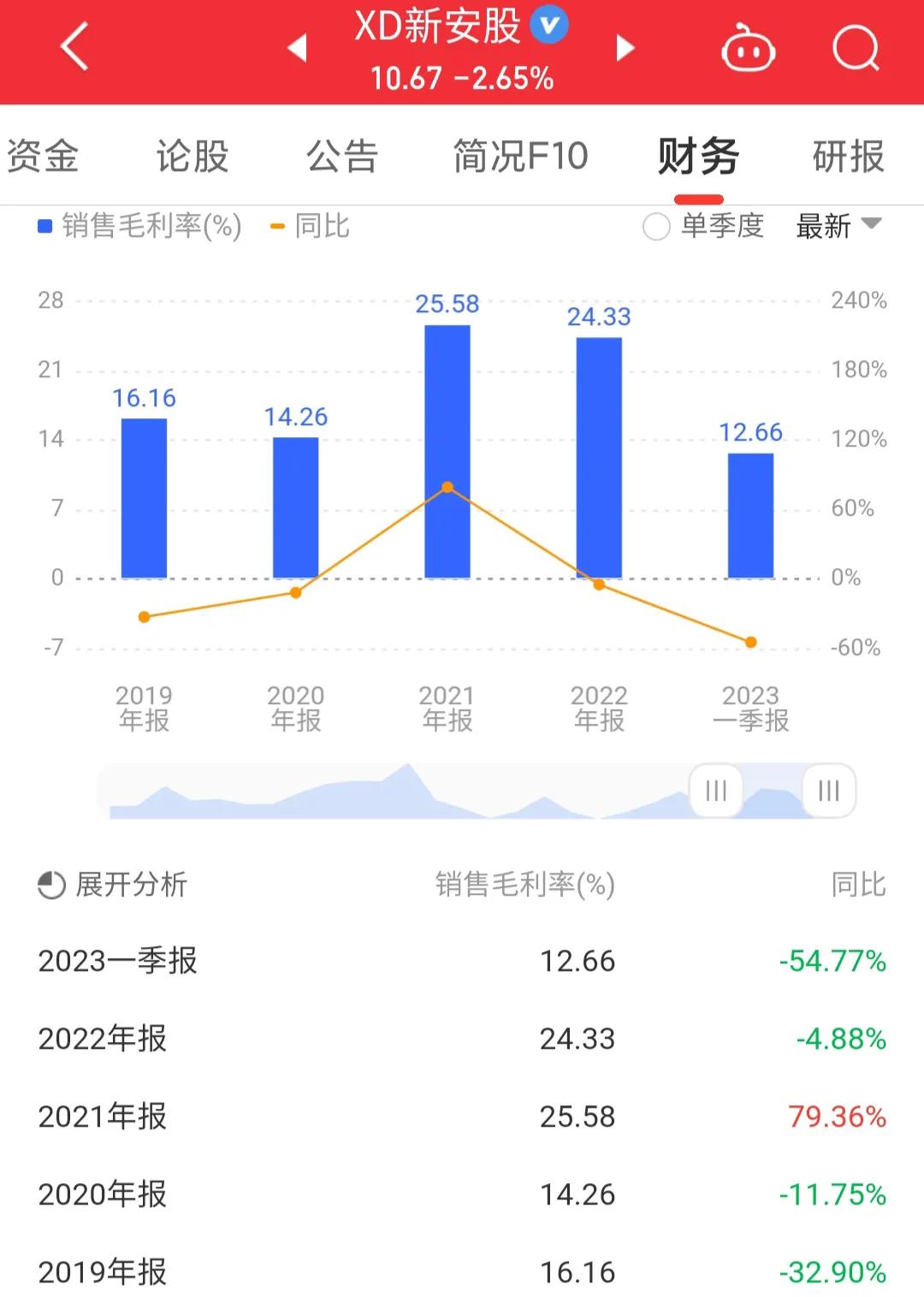Screen dimensions: 924x1297
Task: Open the robot assistant icon
Action: (x=749, y=49)
